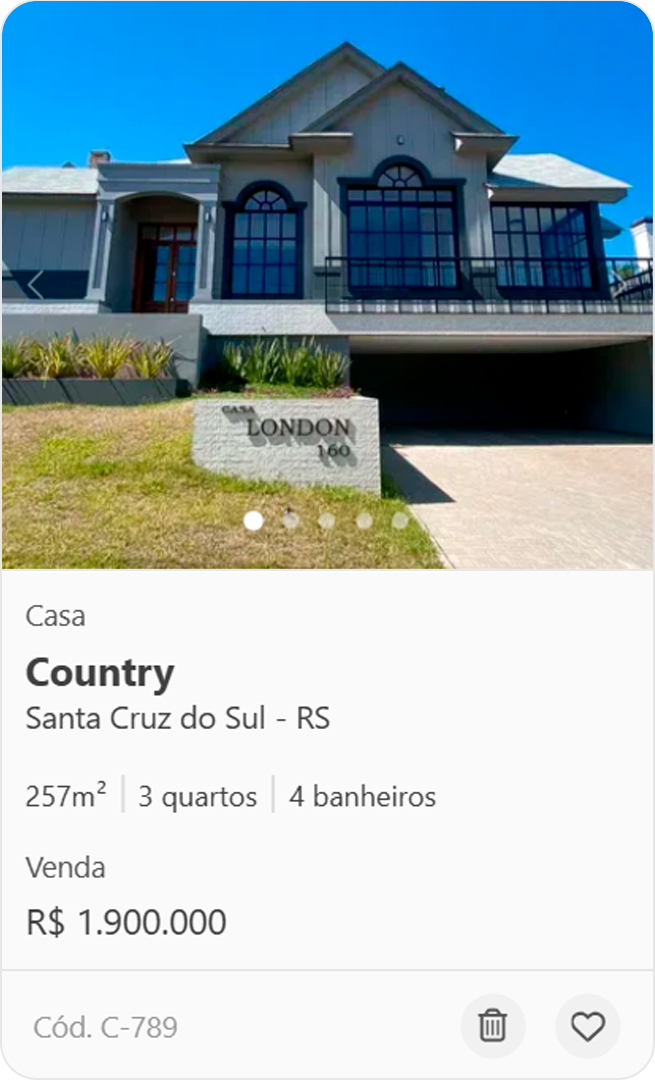655x1080 pixels.
Task: Jump to the last photo carousel dot
Action: 400,520
